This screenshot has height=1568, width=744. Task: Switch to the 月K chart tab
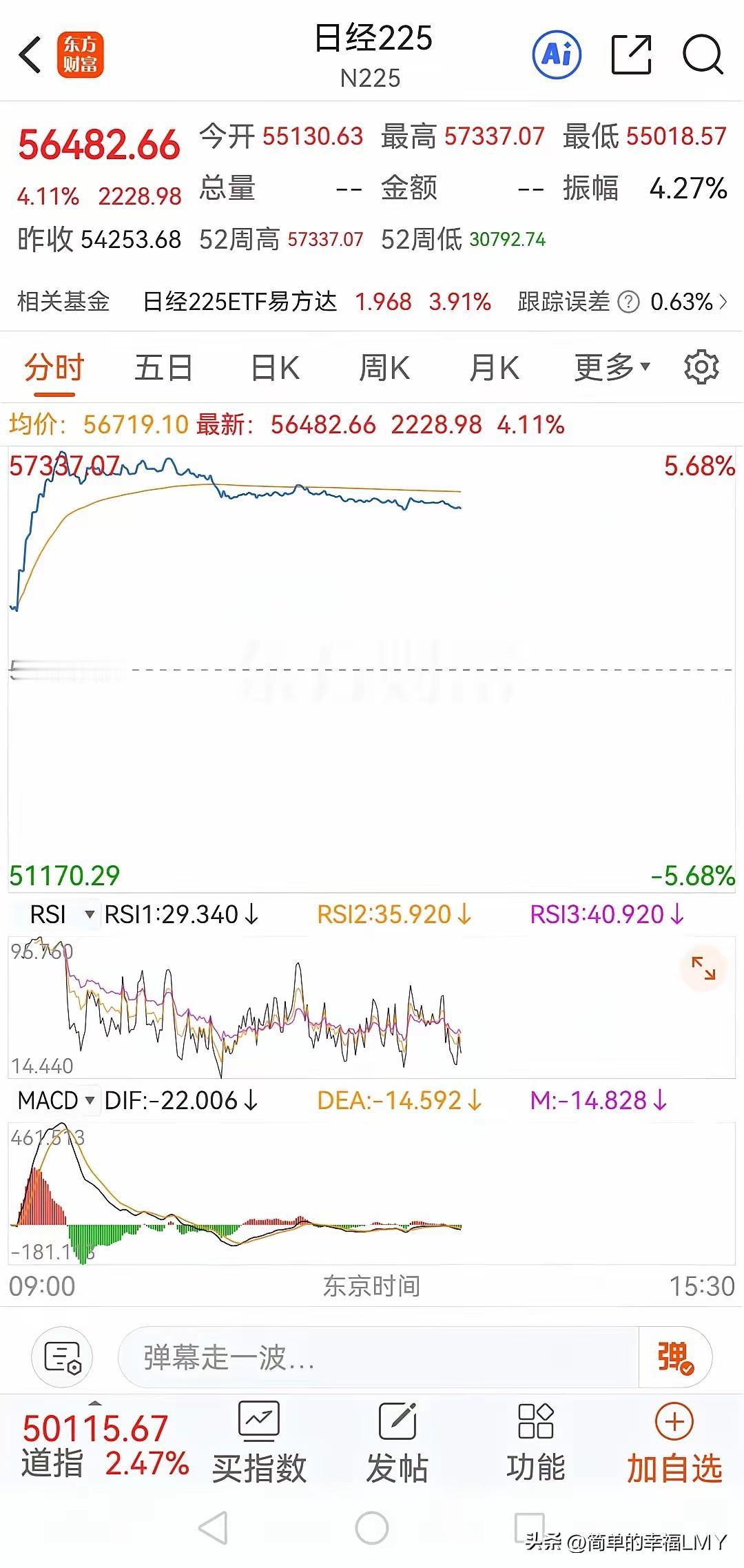tap(494, 368)
